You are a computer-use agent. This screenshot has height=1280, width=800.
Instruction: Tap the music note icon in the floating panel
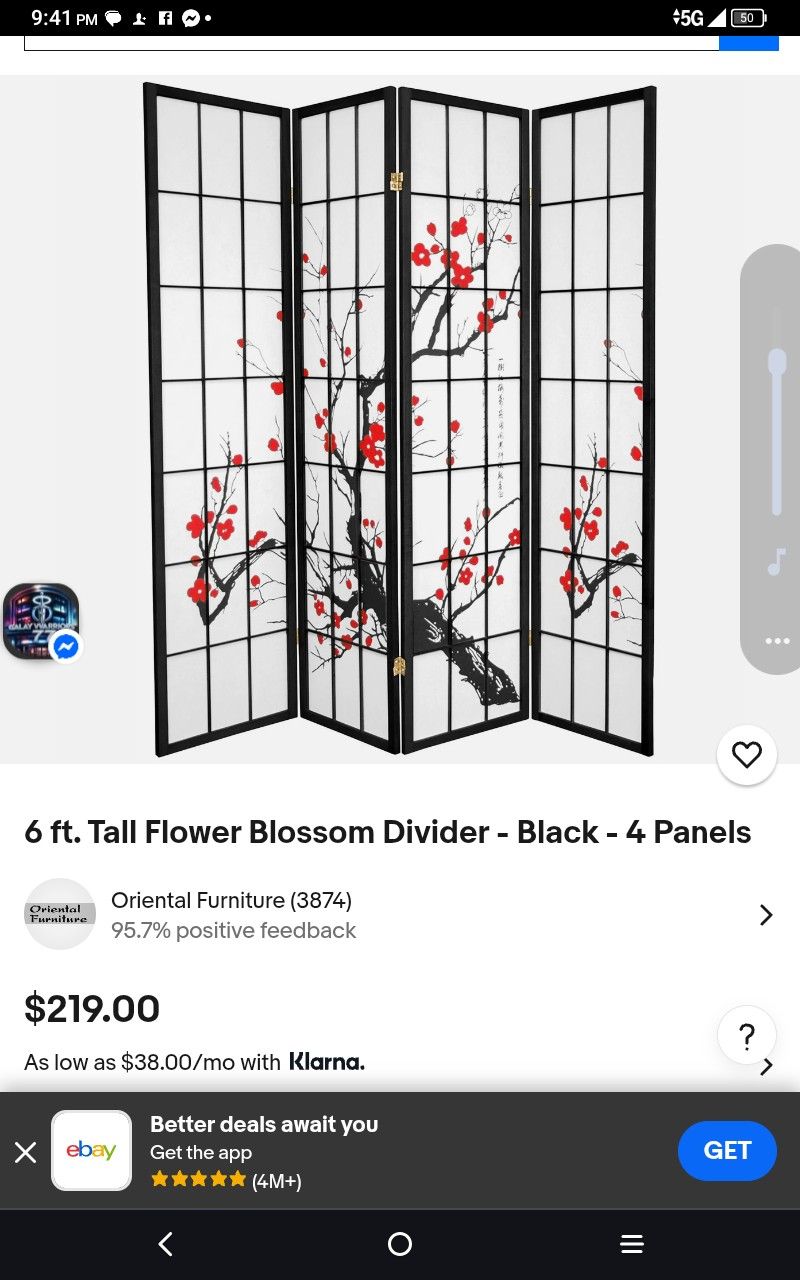(x=775, y=562)
